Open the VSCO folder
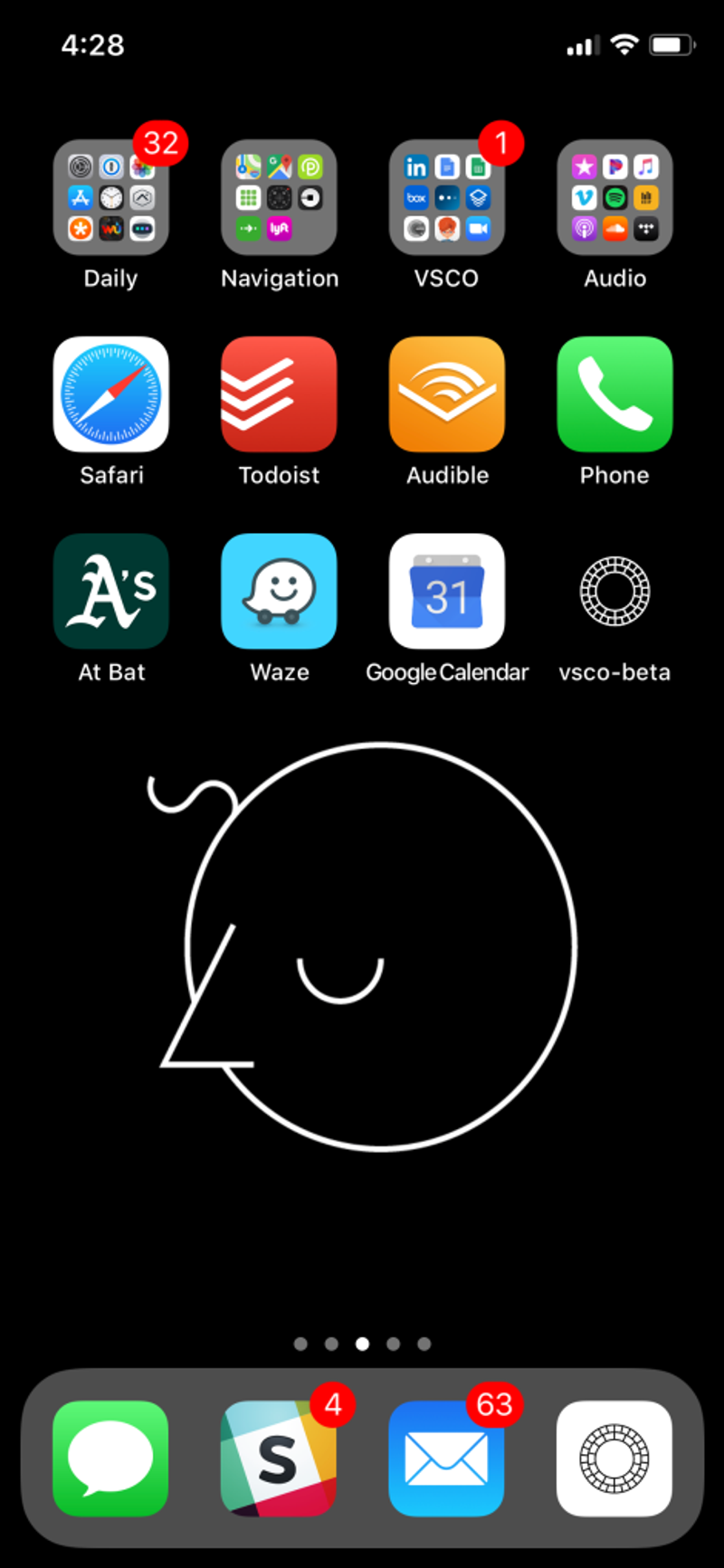The height and width of the screenshot is (1568, 724). (x=446, y=197)
